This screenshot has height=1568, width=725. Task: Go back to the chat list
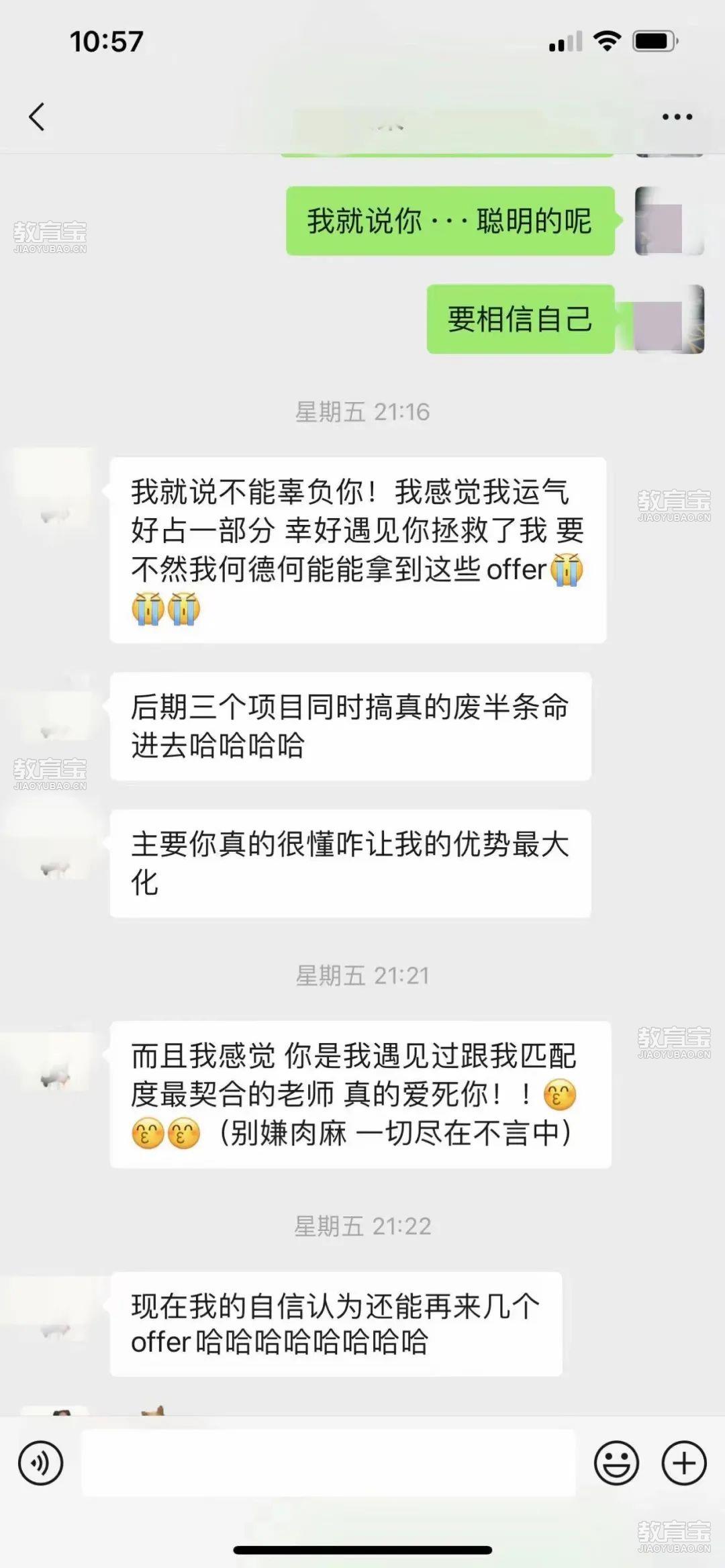coord(37,117)
